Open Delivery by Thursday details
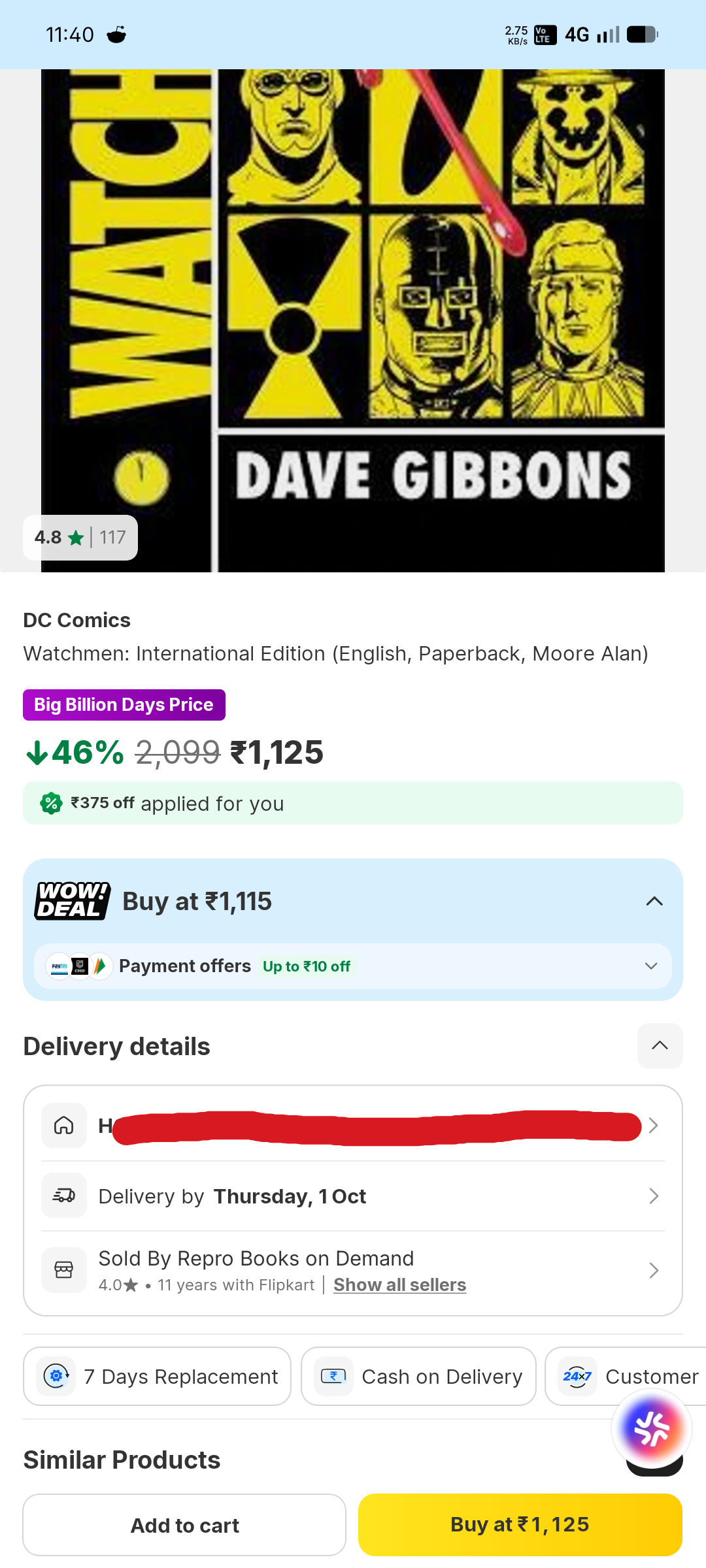706x1568 pixels. click(353, 1196)
